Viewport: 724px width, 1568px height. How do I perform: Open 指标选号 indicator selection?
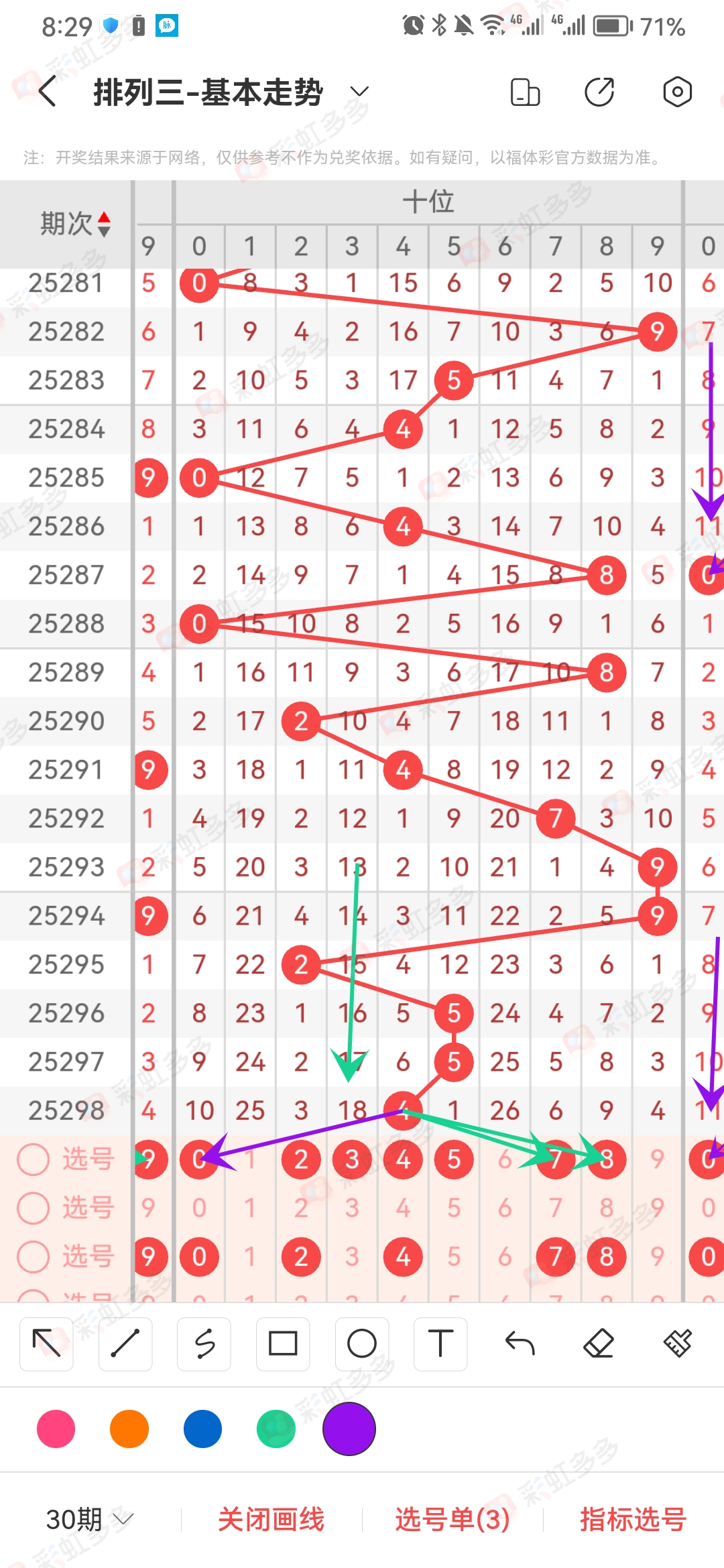pos(633,1519)
